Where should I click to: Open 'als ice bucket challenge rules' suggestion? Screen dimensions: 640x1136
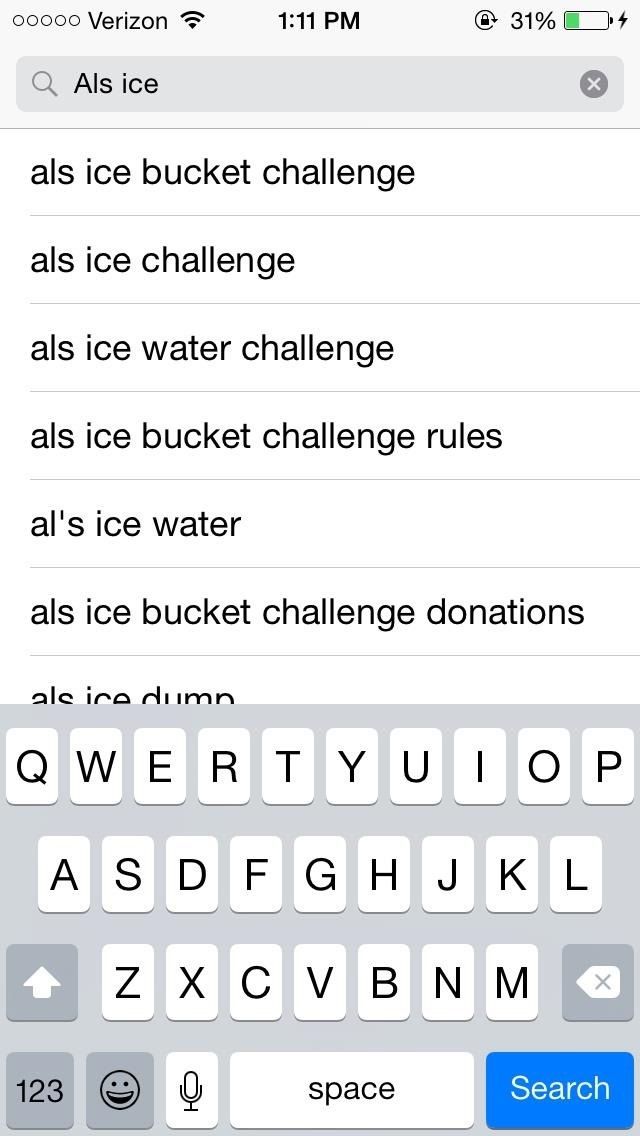[x=266, y=436]
